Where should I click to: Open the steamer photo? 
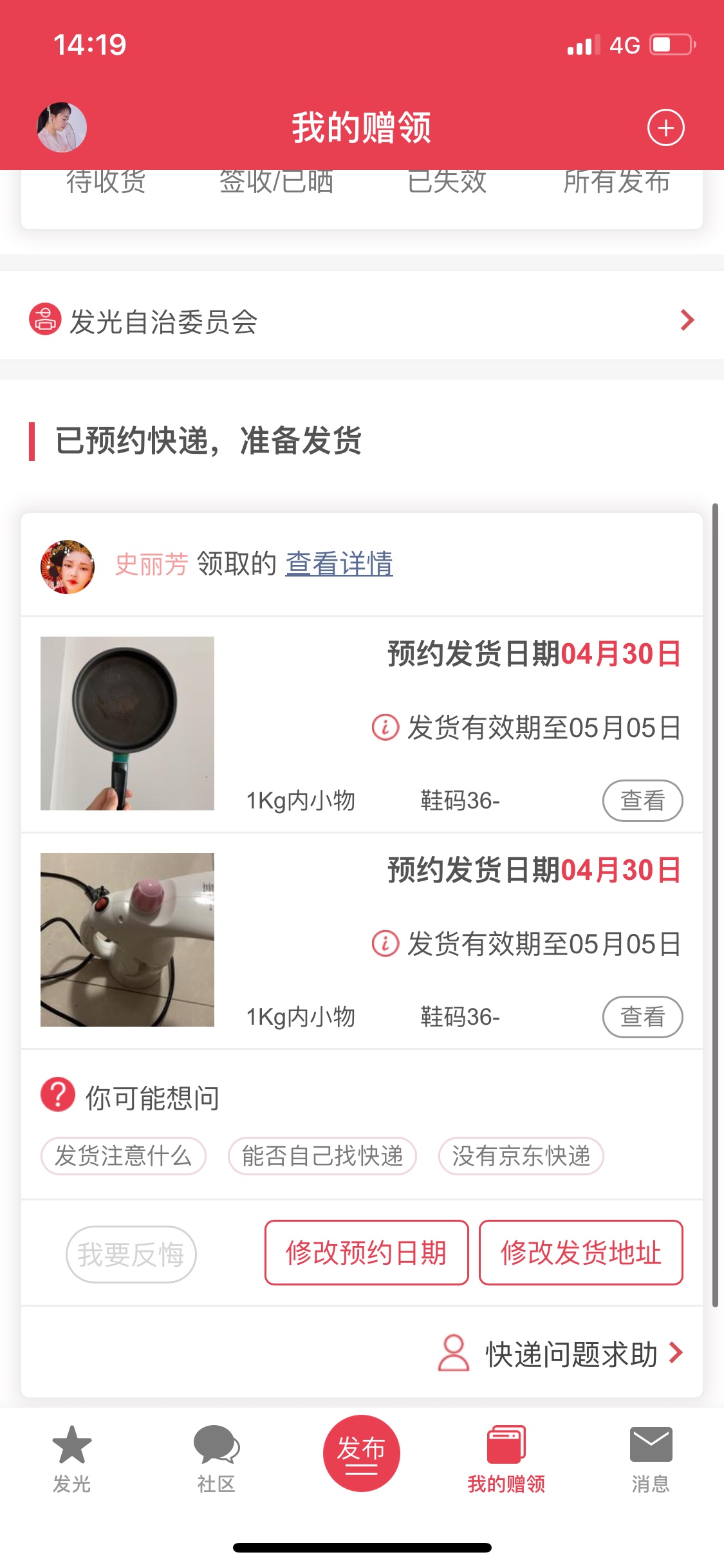[127, 940]
